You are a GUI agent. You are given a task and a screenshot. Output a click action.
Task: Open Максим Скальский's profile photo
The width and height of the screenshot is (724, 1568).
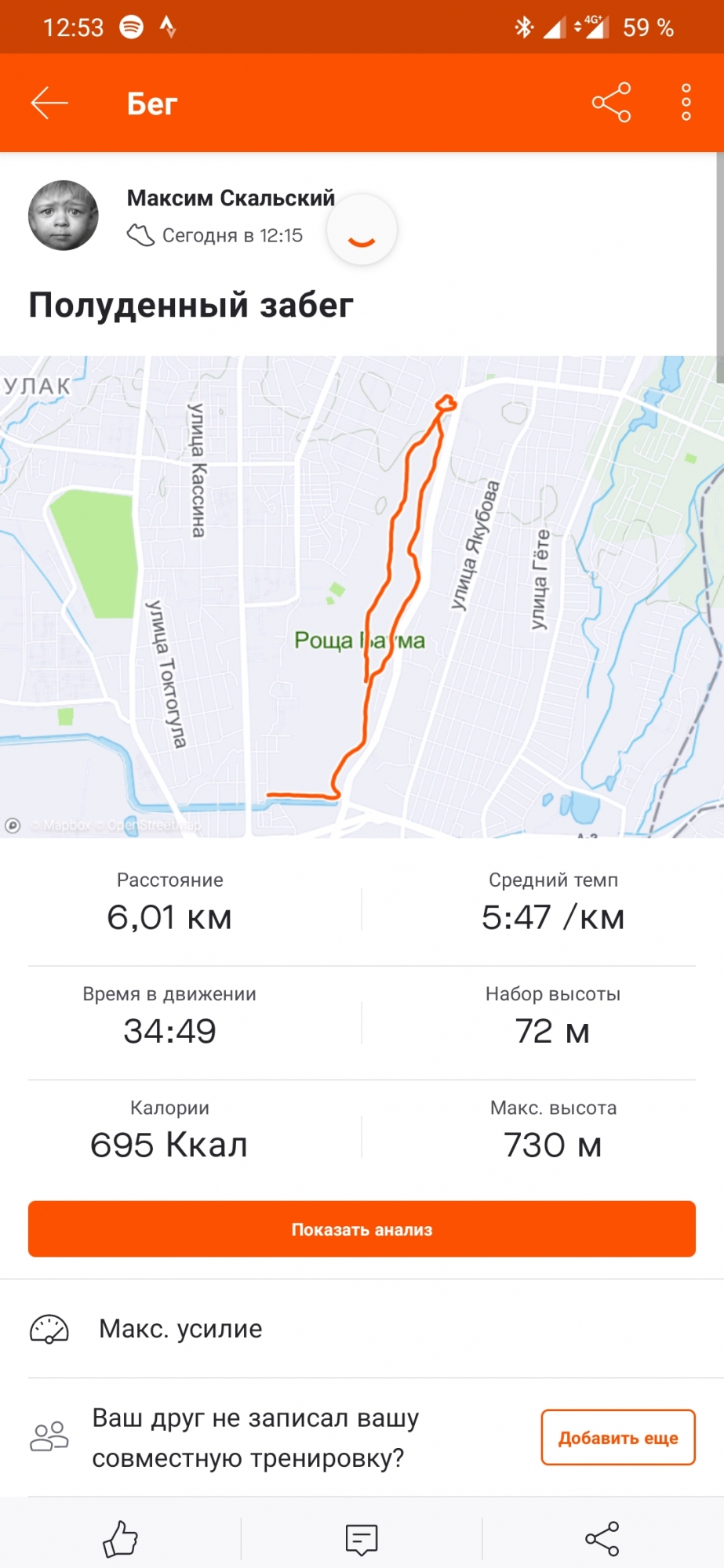coord(64,216)
